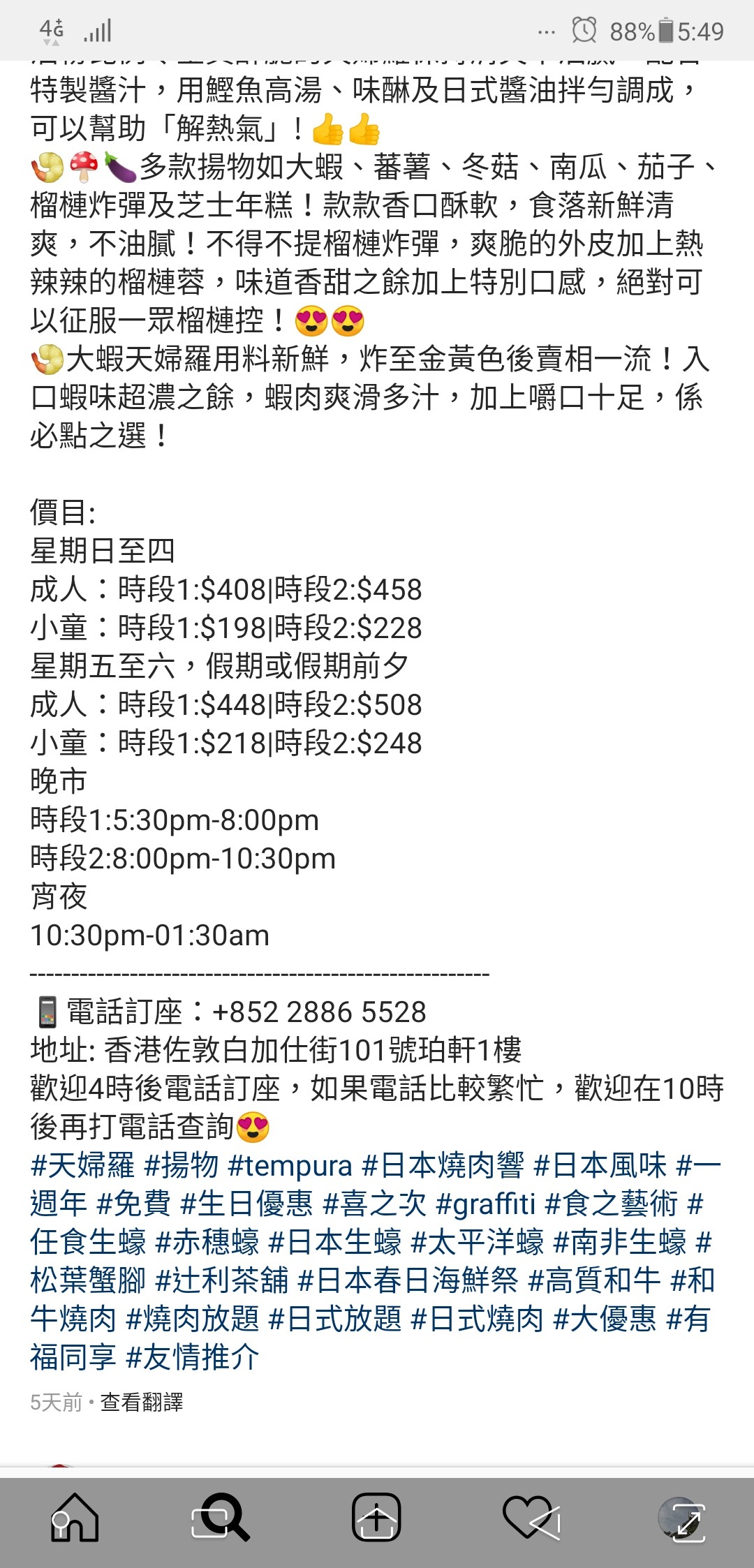Open hashtag #大優惠

pyautogui.click(x=605, y=1319)
